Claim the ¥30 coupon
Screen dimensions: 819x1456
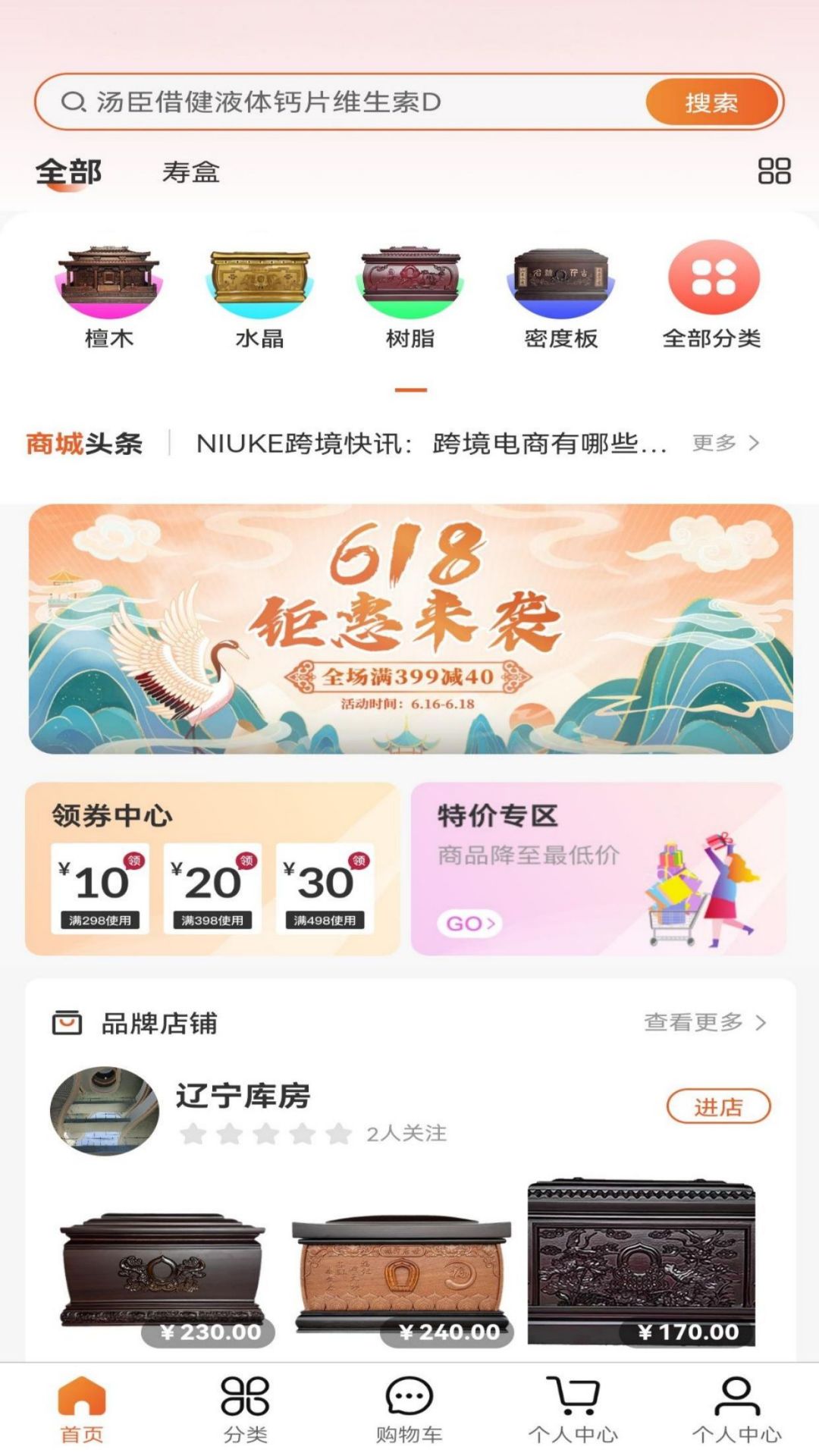pyautogui.click(x=325, y=888)
